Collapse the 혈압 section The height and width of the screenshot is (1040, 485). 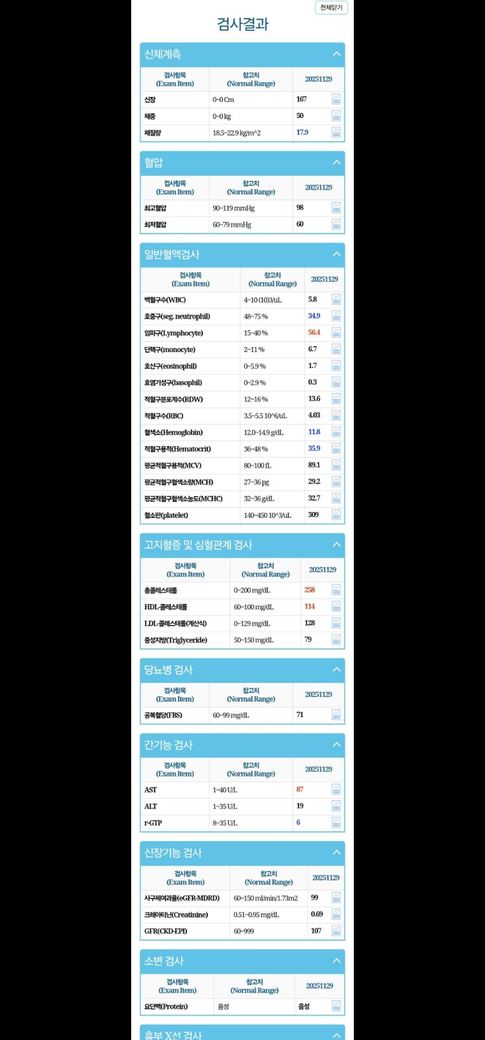[x=336, y=163]
